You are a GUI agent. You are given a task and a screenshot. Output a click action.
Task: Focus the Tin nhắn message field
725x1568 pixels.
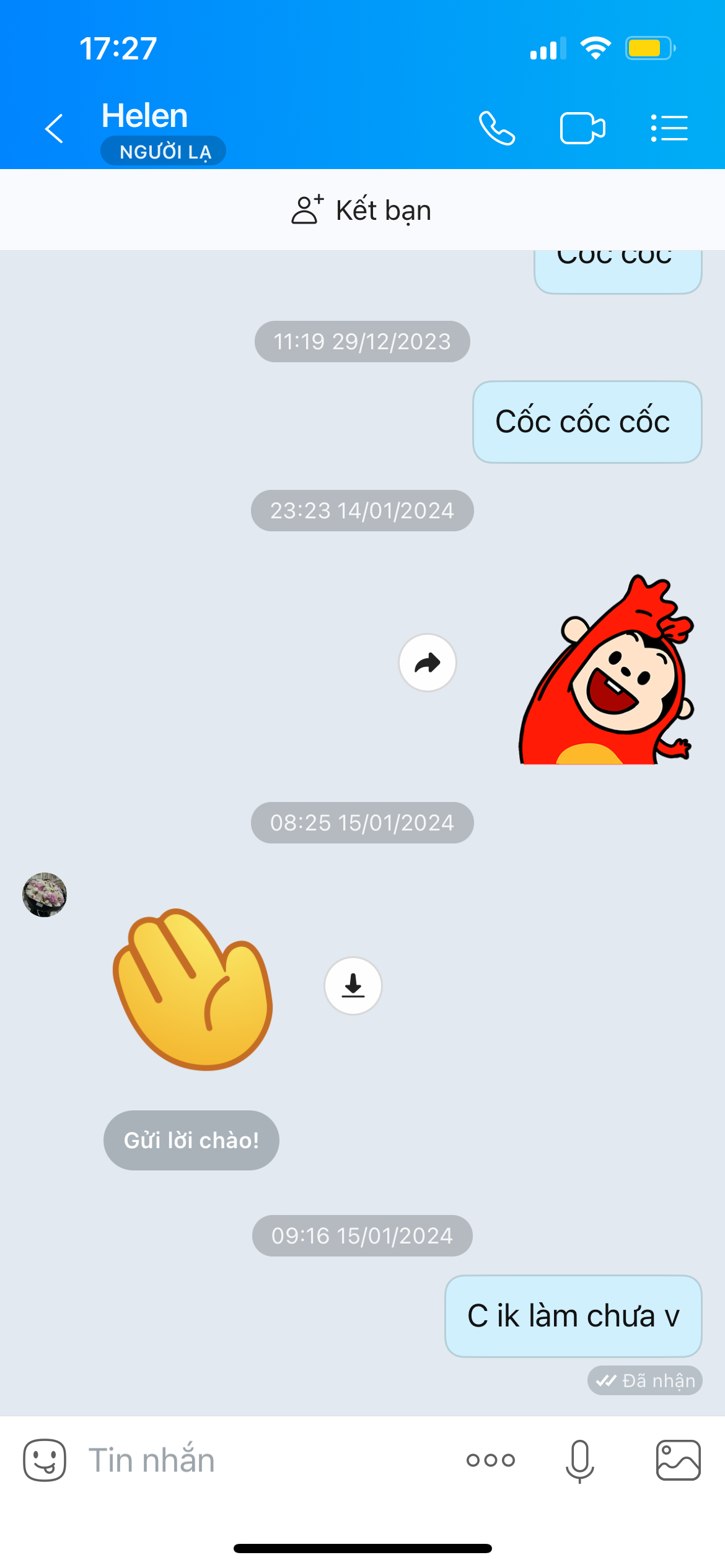(x=260, y=1460)
